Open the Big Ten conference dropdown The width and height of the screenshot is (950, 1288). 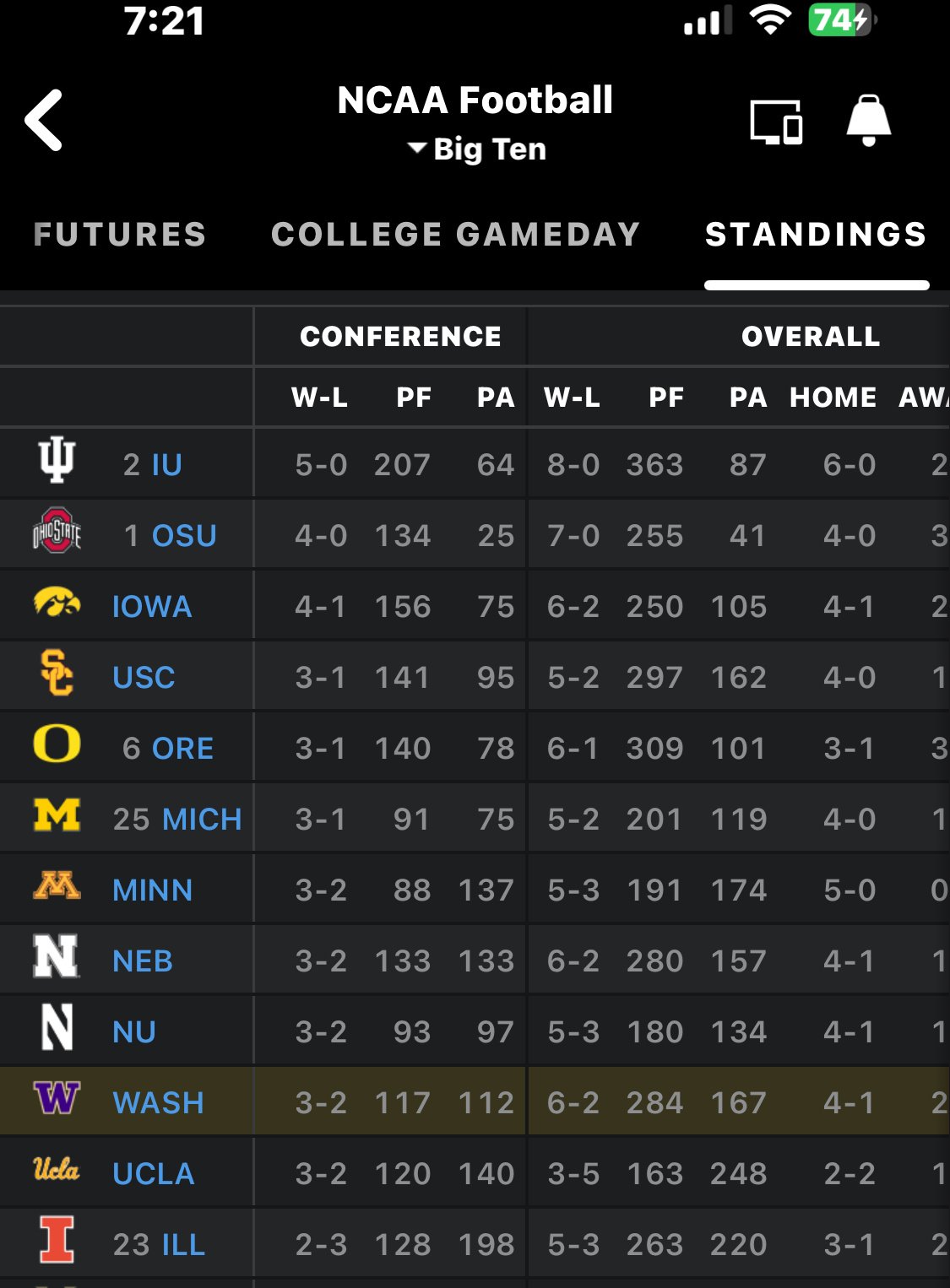tap(477, 149)
